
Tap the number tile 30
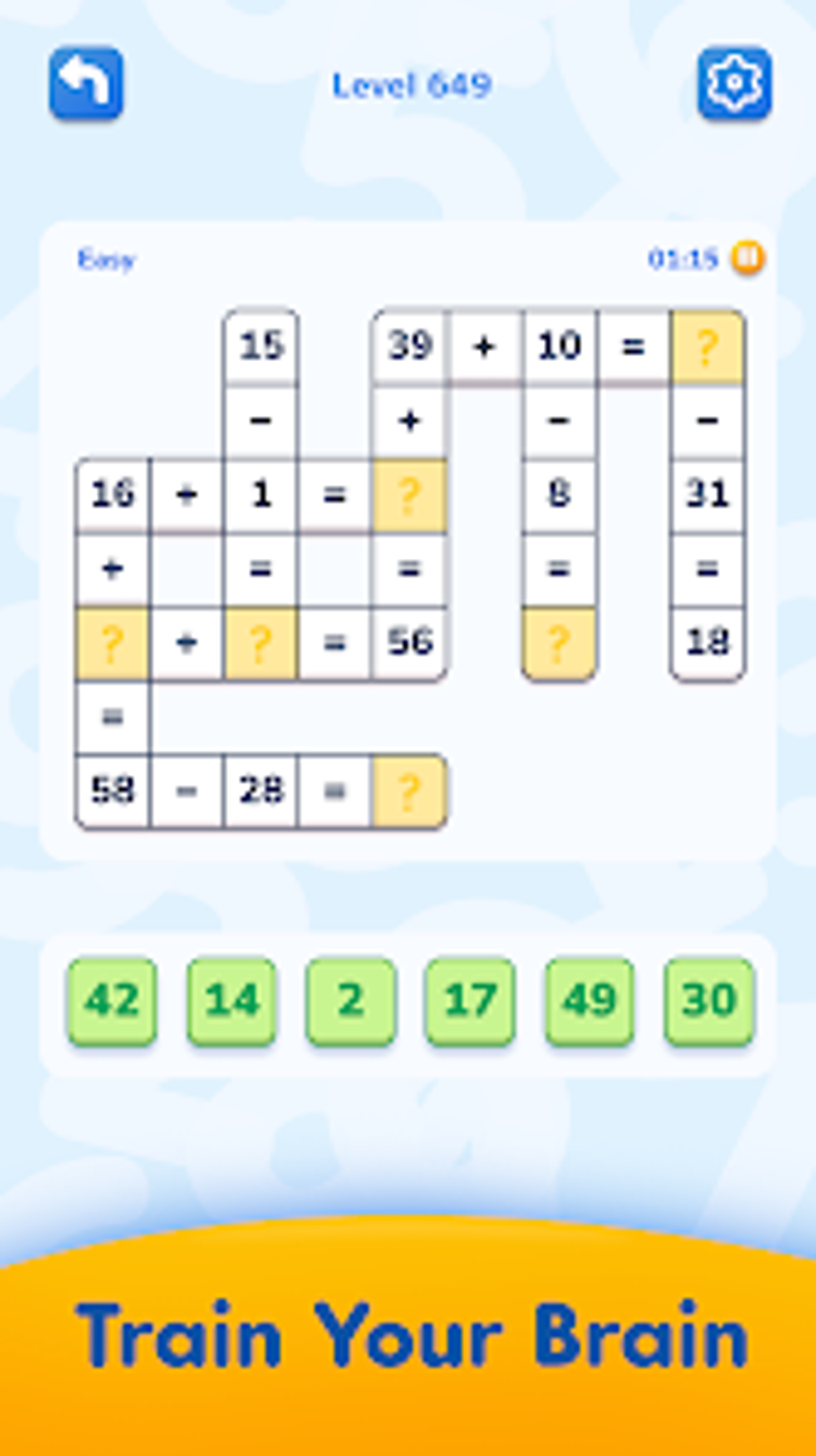click(709, 1001)
